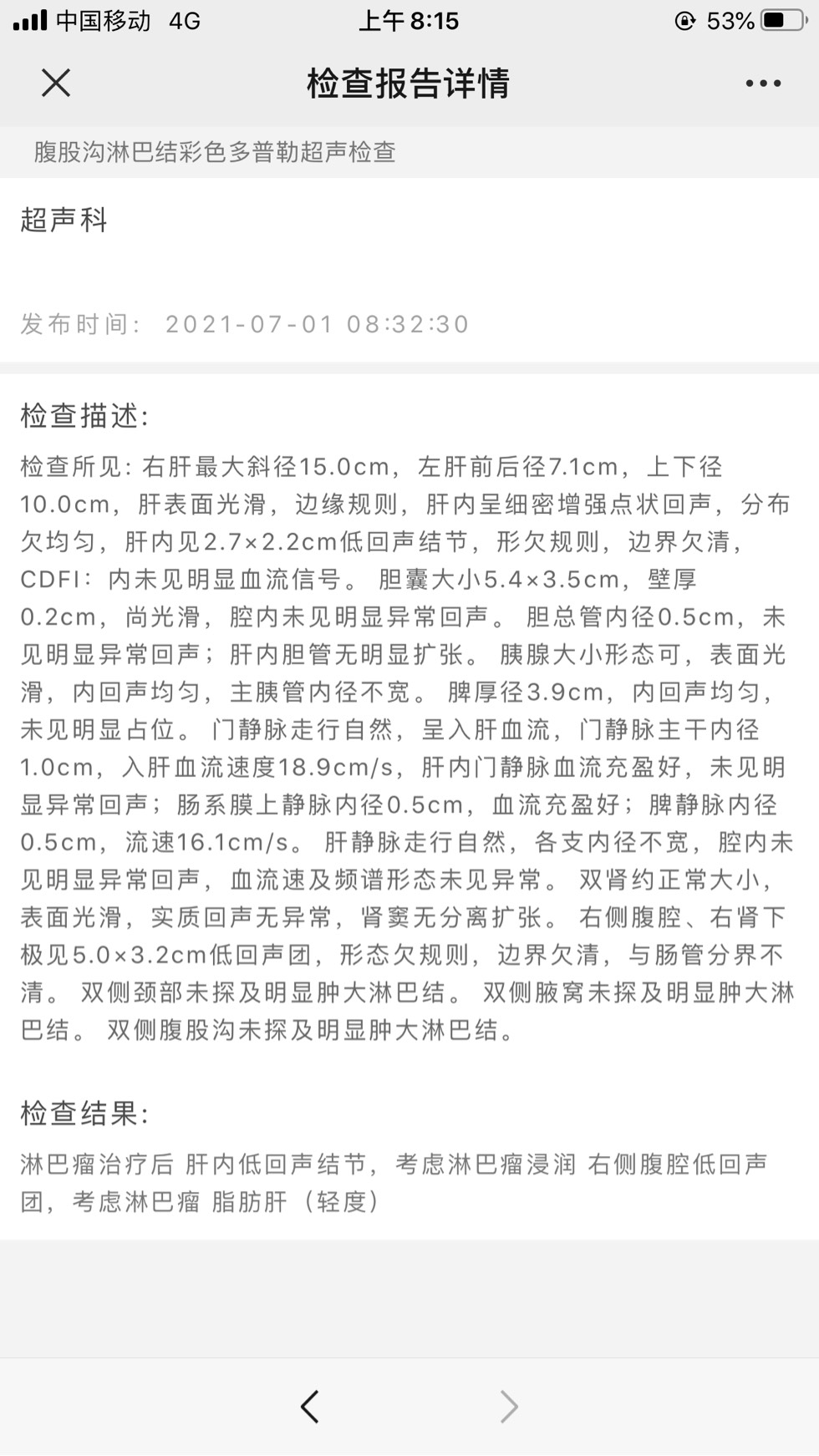Close the report details page
819x1456 pixels.
pos(56,83)
